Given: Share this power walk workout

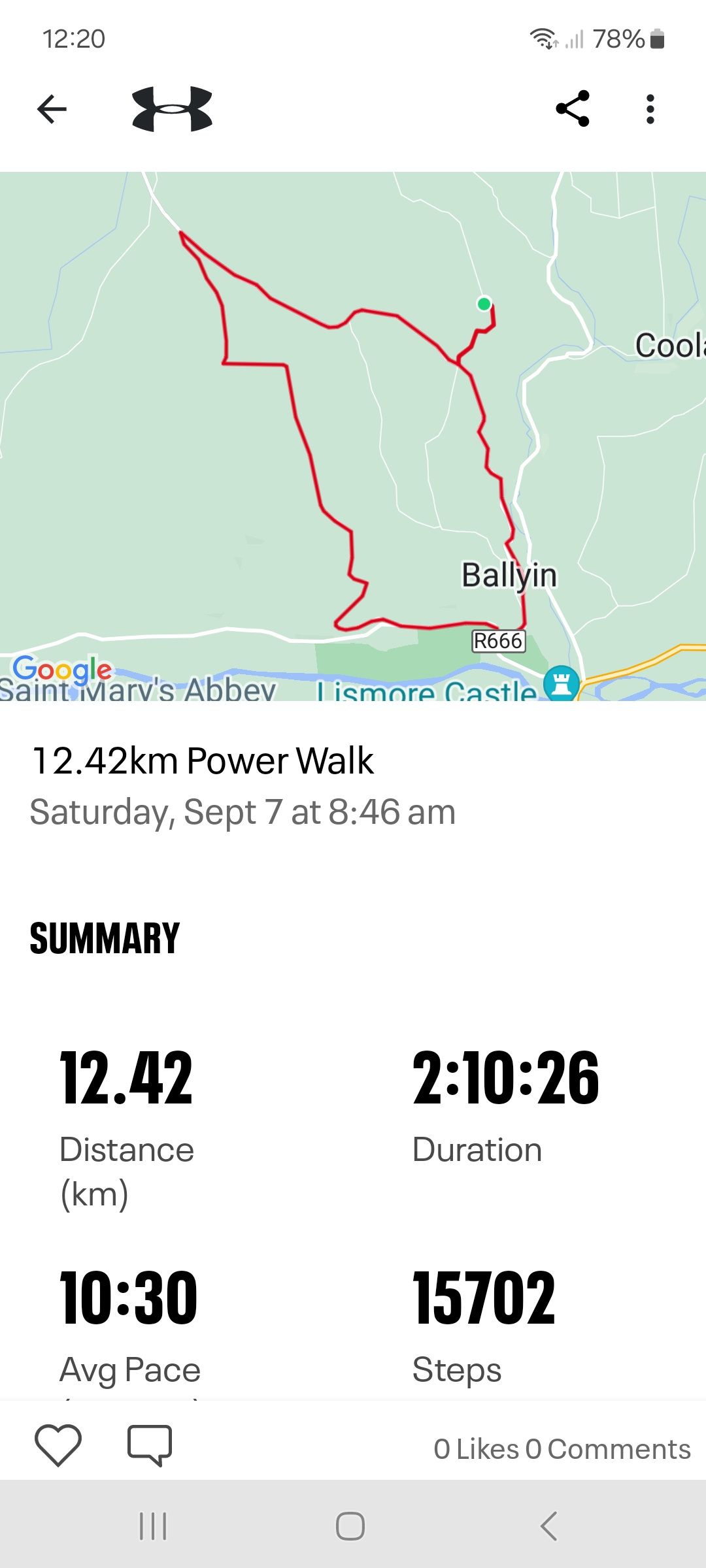Looking at the screenshot, I should click(x=573, y=109).
